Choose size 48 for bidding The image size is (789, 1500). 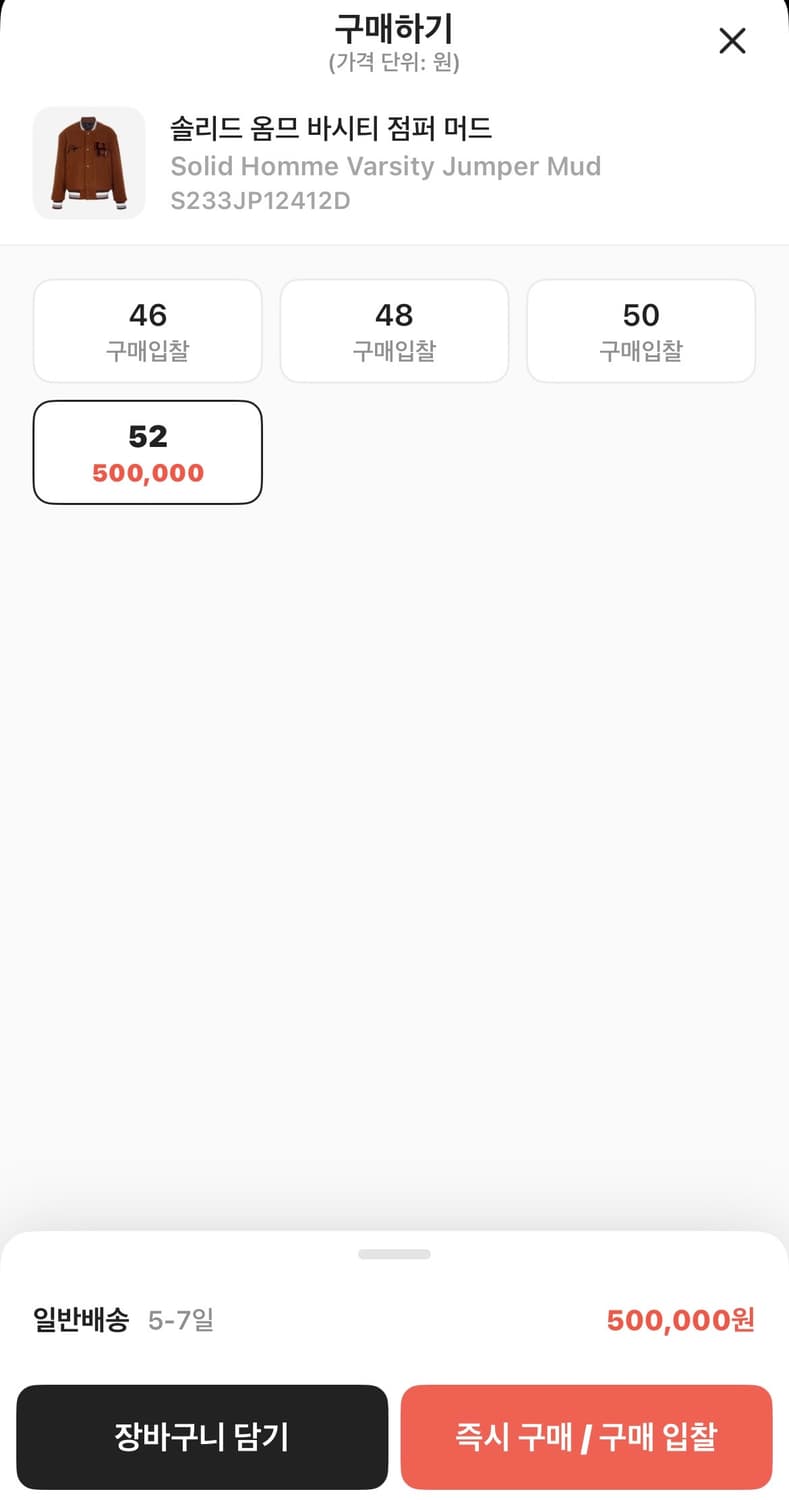coord(394,331)
